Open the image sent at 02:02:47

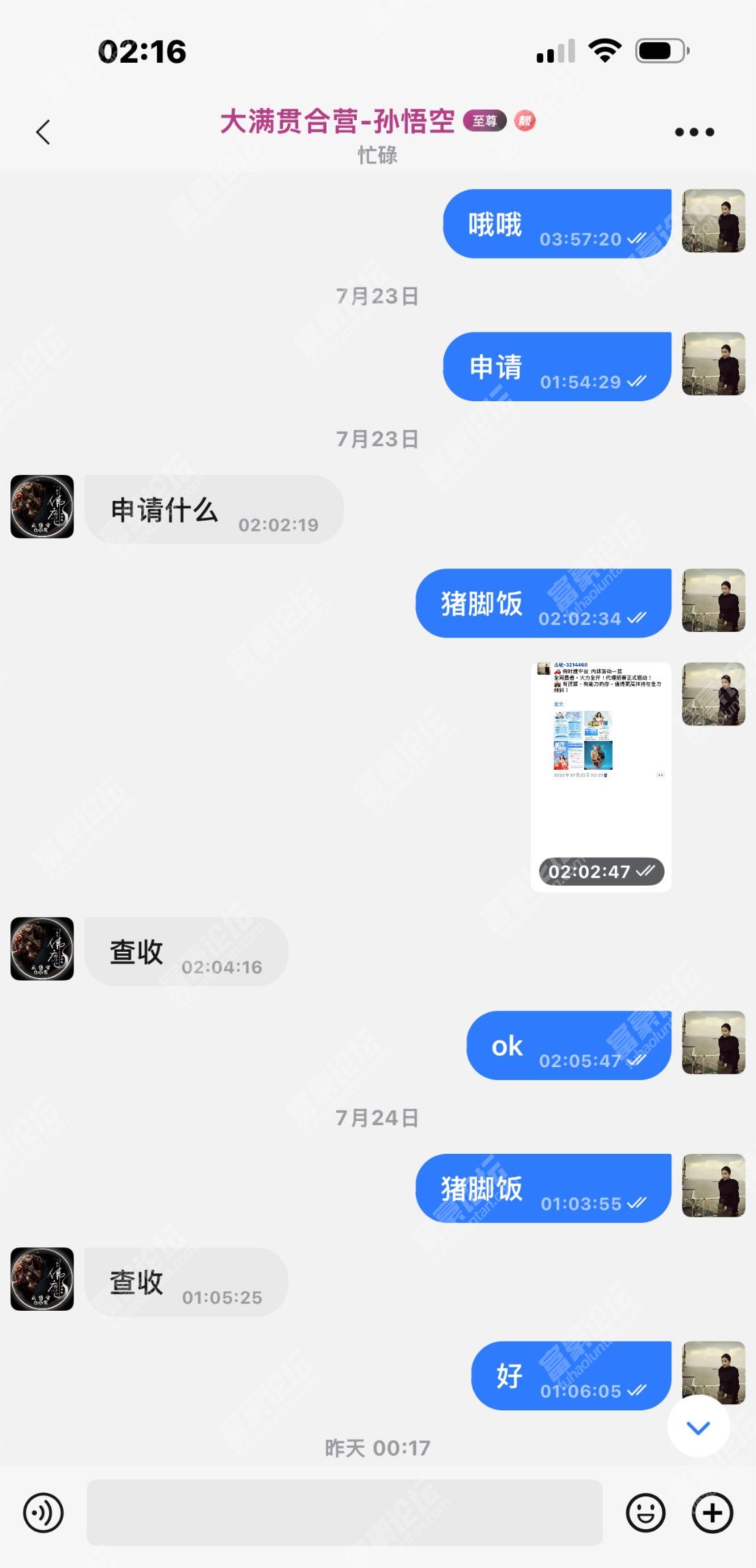click(600, 776)
